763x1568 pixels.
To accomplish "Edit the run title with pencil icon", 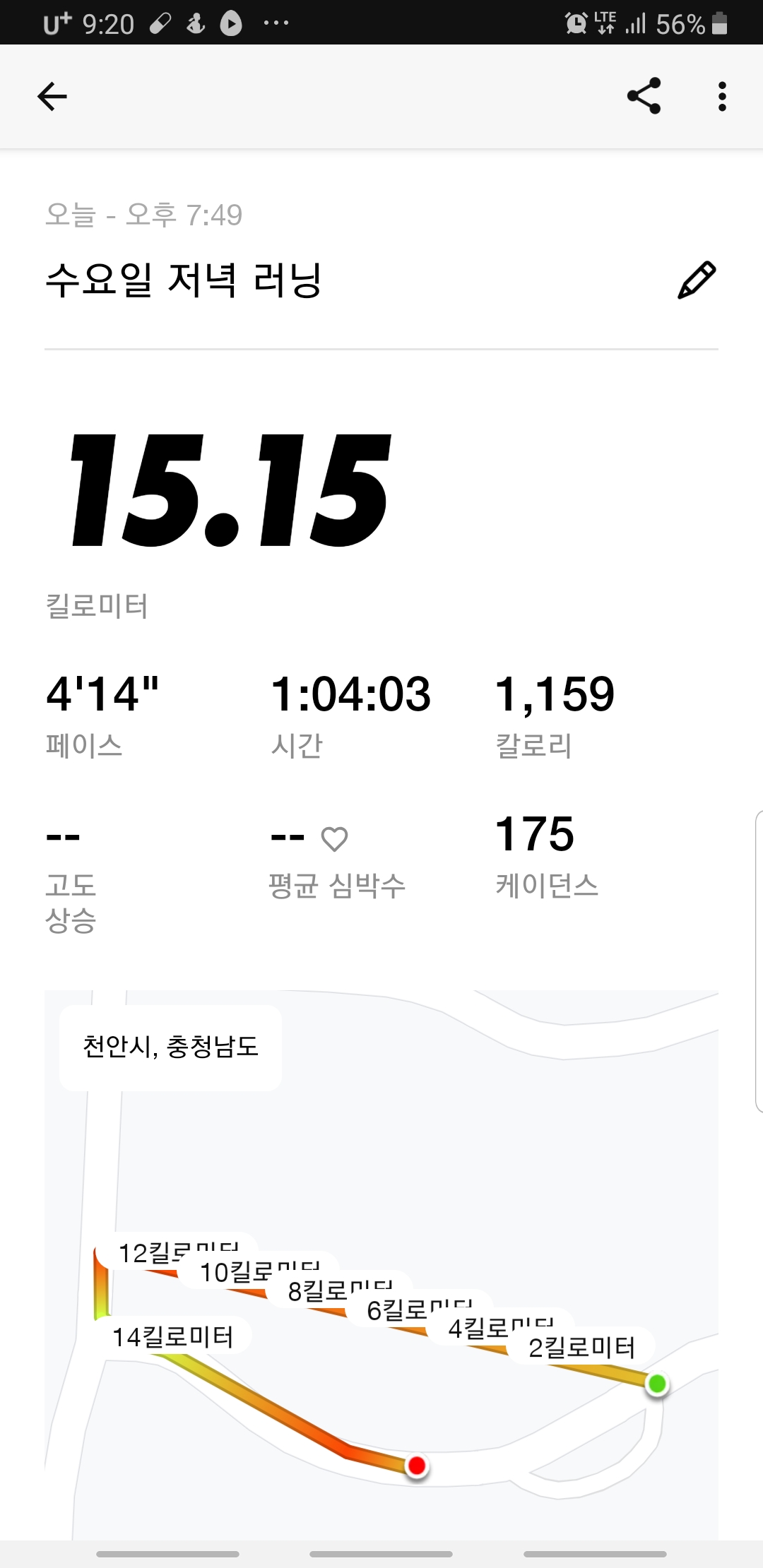I will (697, 280).
